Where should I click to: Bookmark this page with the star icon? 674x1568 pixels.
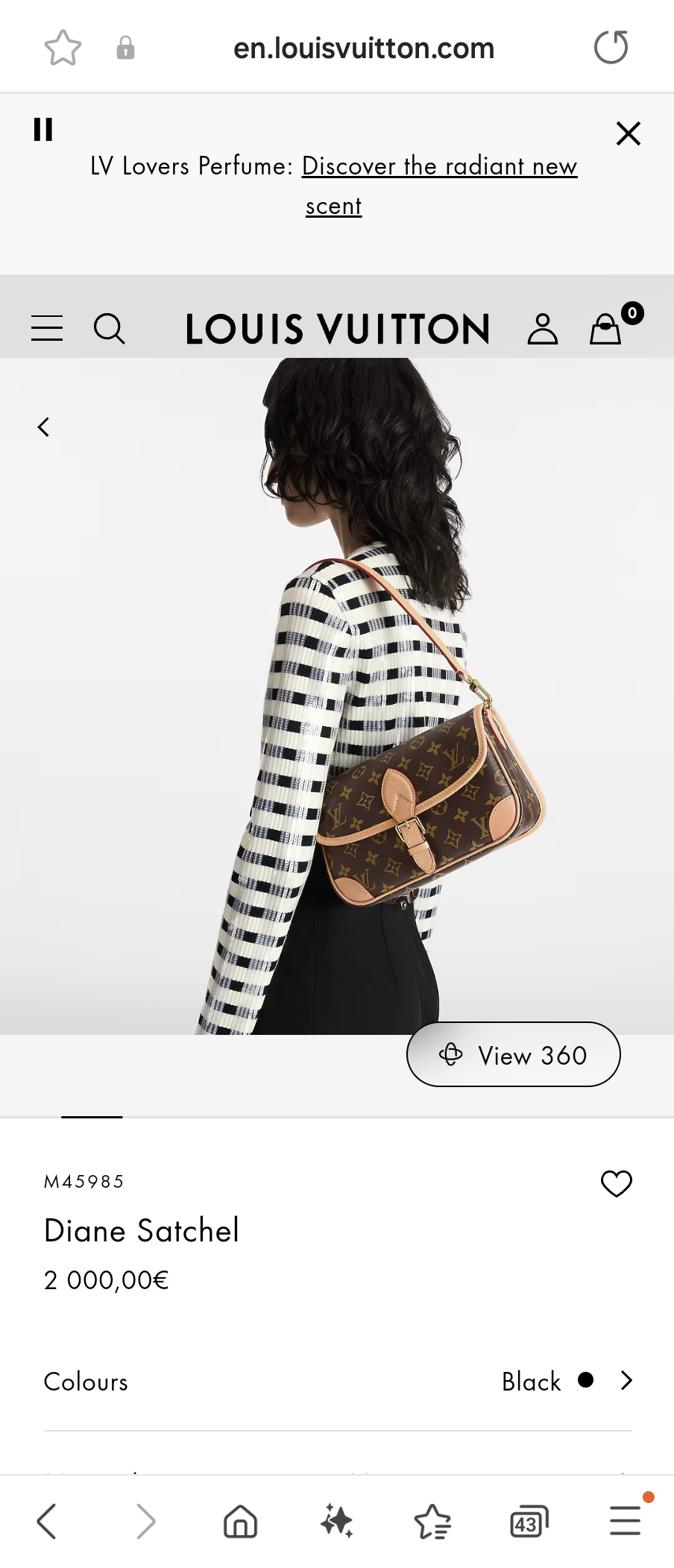[63, 48]
